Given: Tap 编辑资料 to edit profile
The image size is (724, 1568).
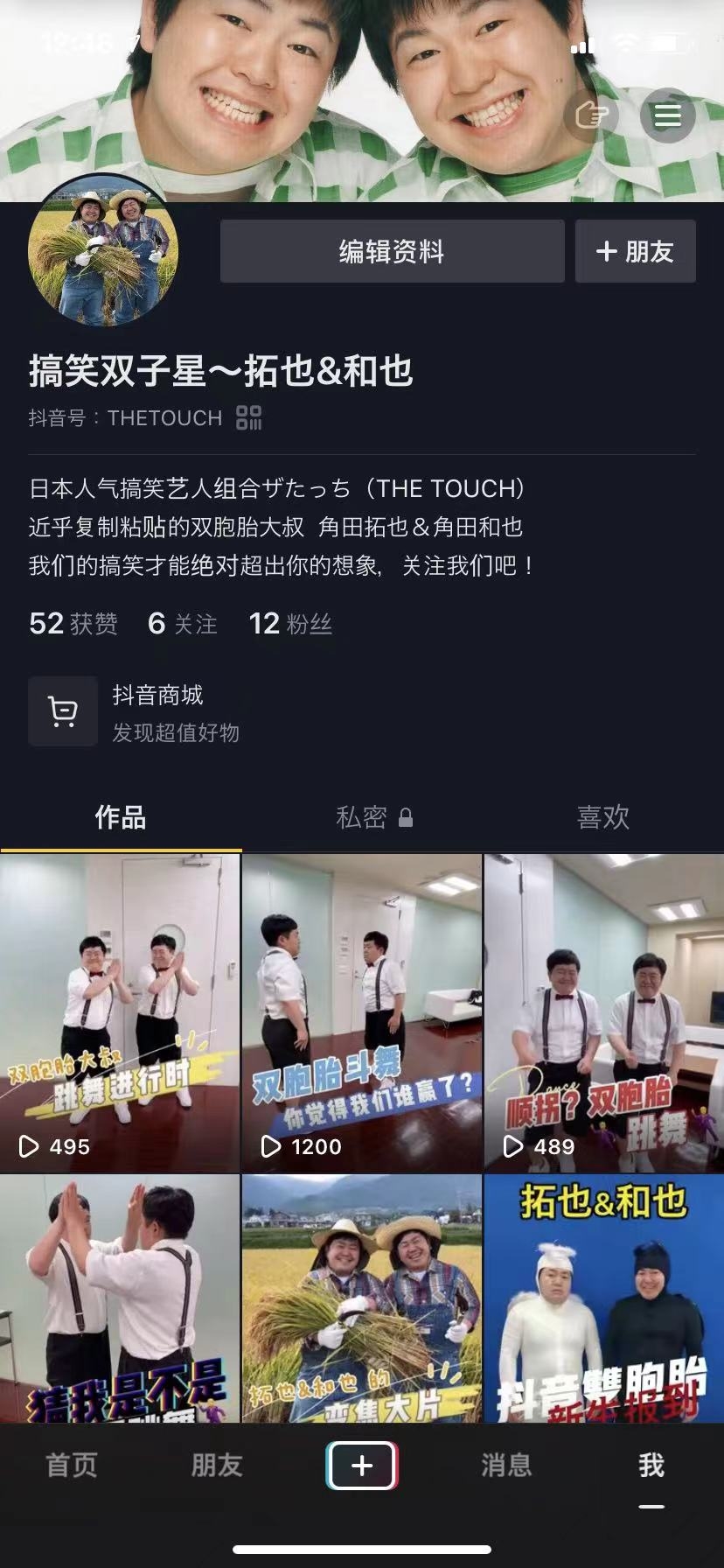Looking at the screenshot, I should 392,252.
